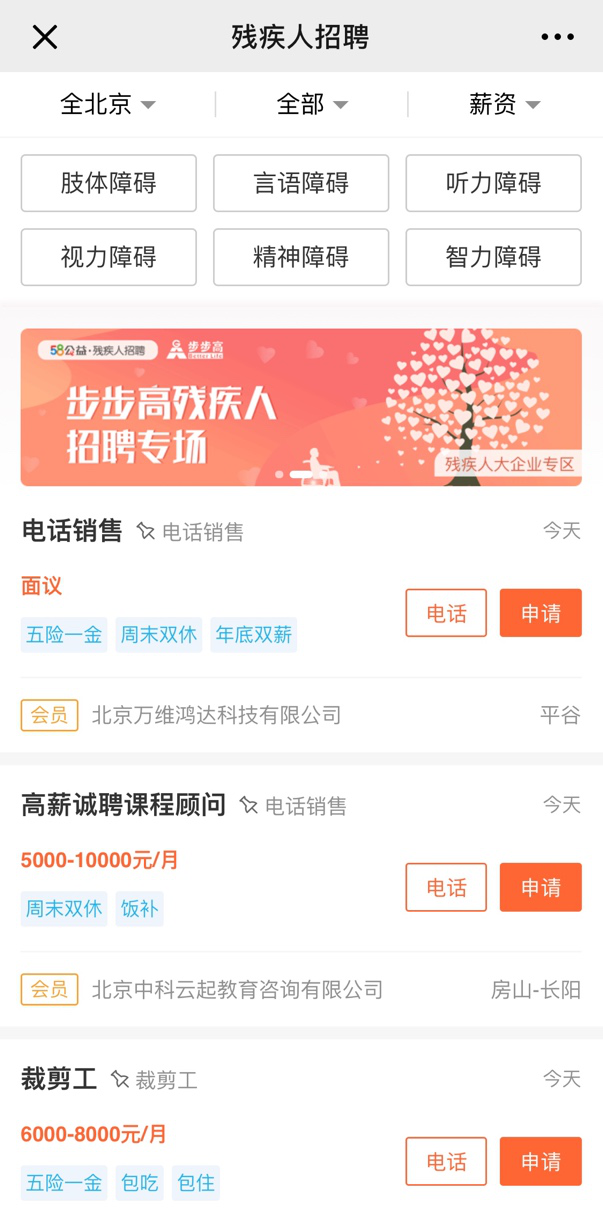Image resolution: width=603 pixels, height=1208 pixels.
Task: Call about the 北京万维鸿达 电话销售 job
Action: (446, 613)
